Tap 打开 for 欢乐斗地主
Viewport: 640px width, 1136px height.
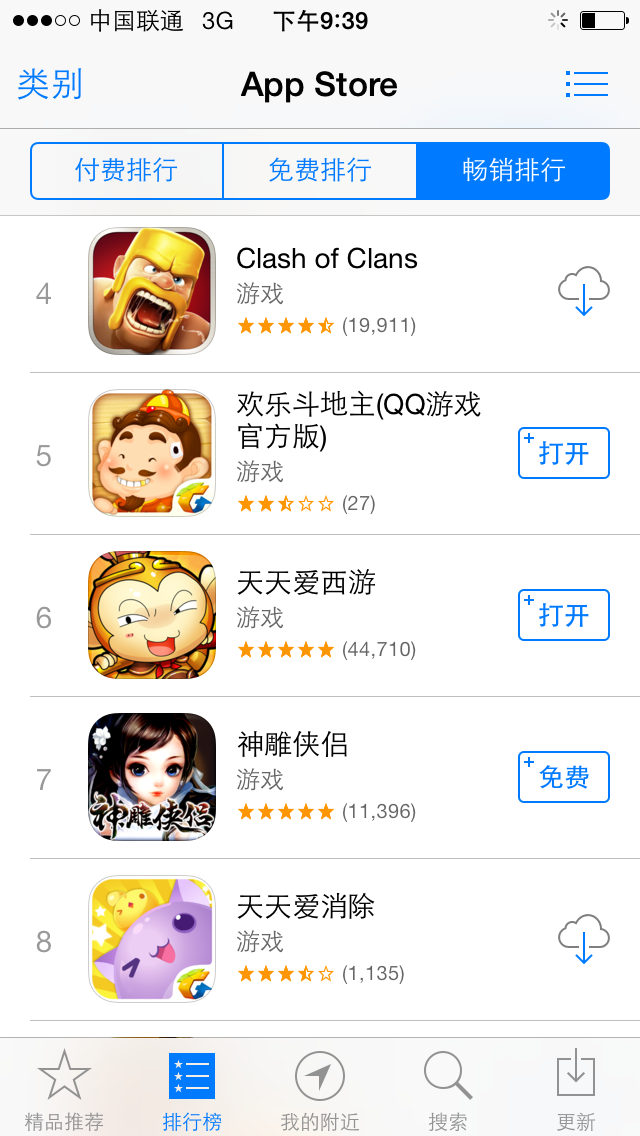(563, 453)
